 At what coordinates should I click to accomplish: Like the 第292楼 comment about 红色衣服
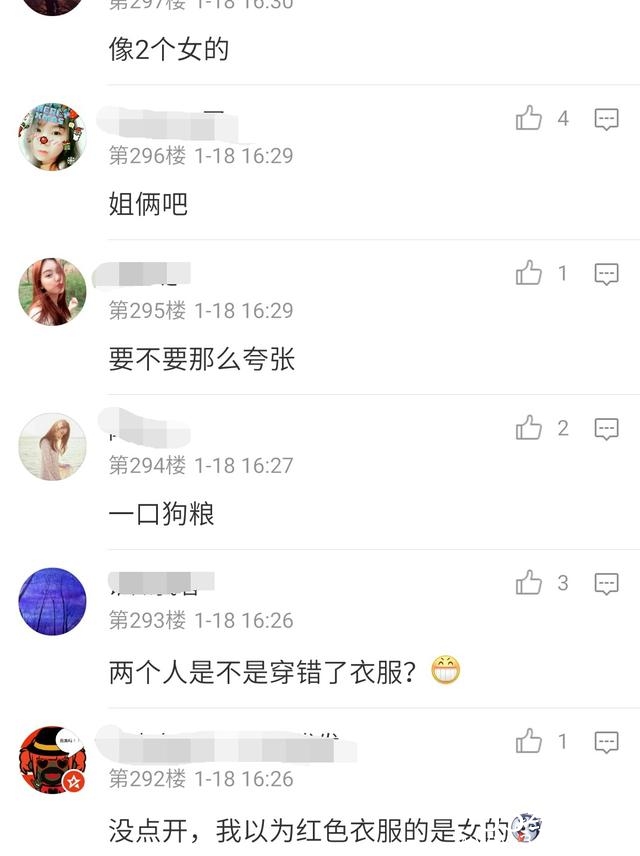tap(529, 741)
